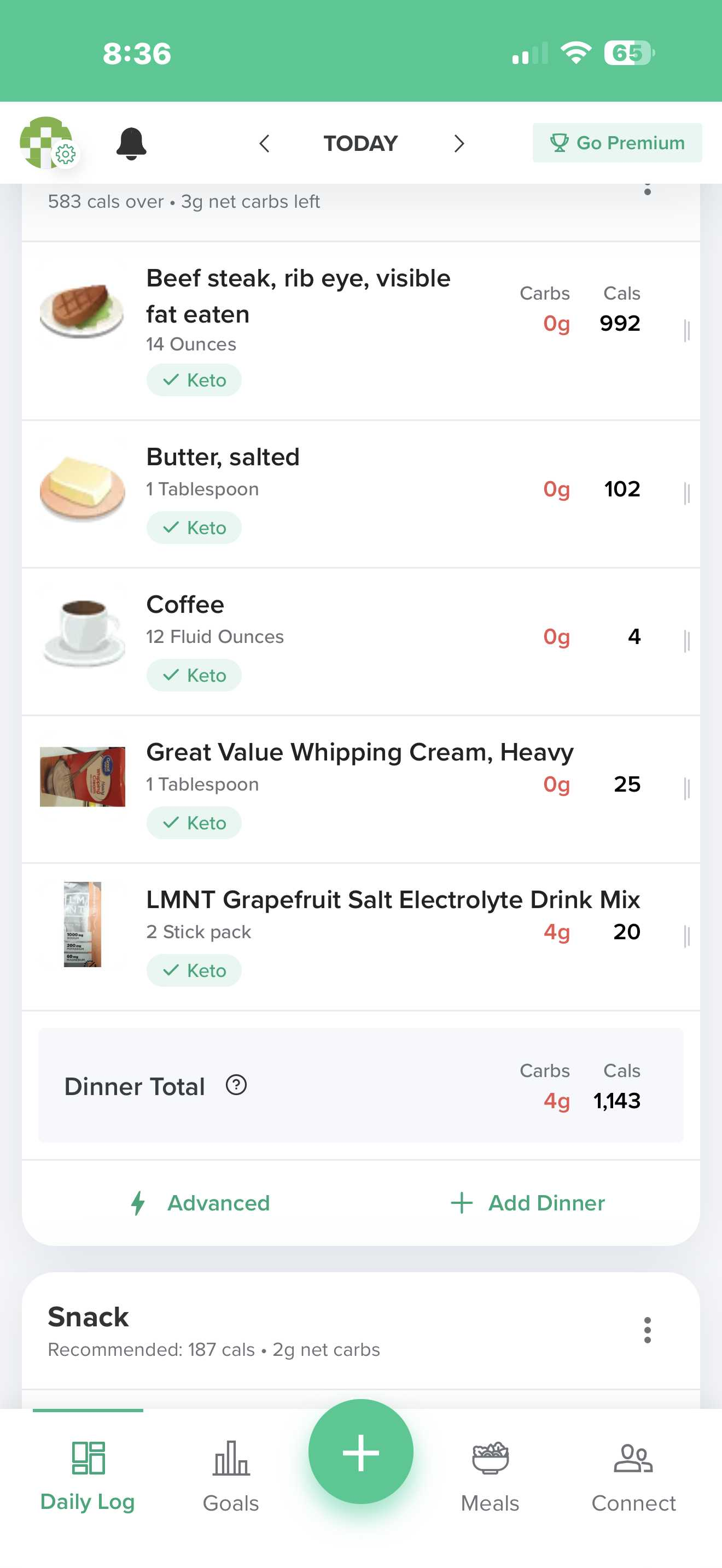Show Dinner Total help info
This screenshot has height=1568, width=722.
[236, 1085]
